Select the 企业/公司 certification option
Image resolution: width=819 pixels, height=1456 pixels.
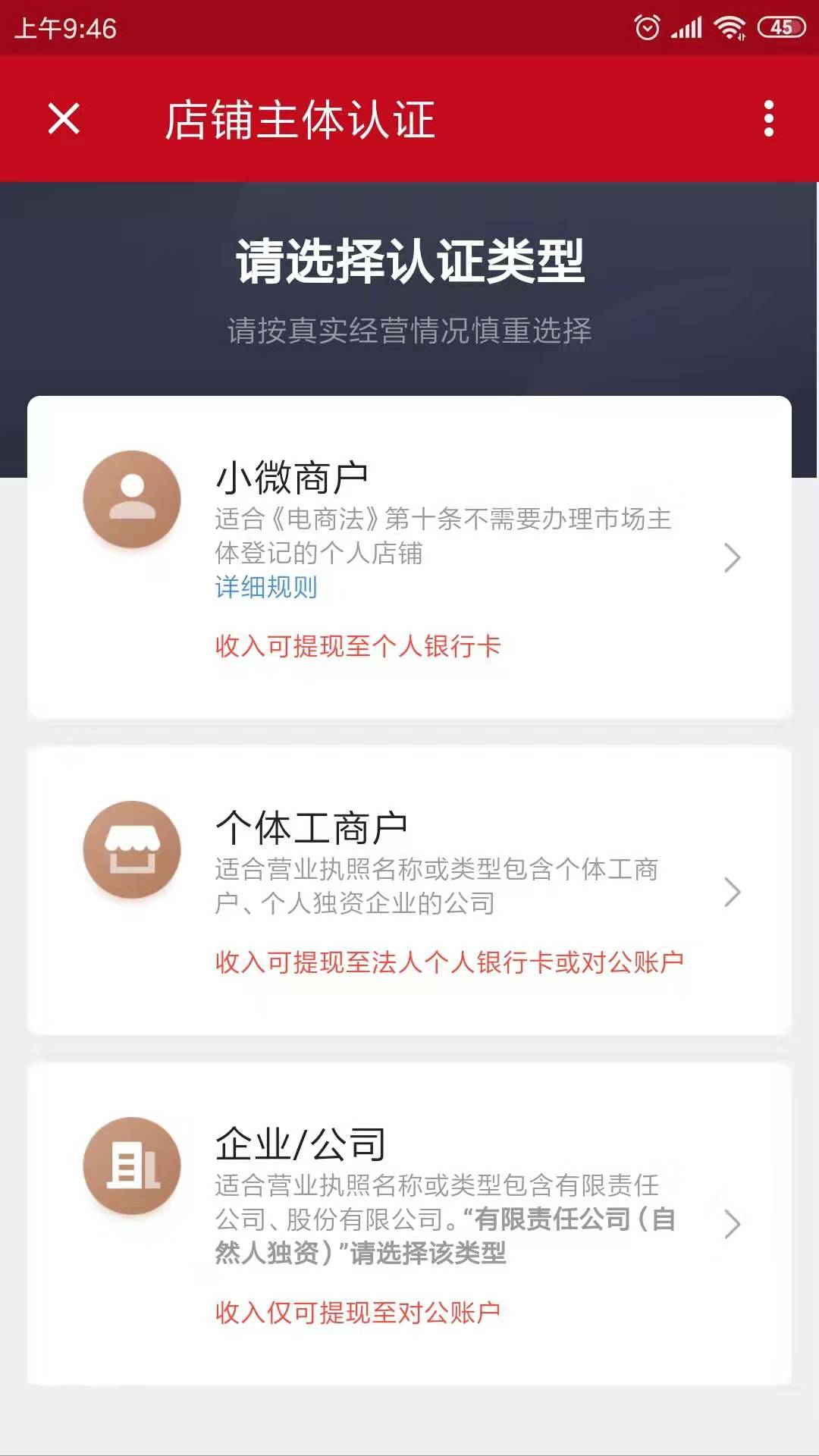pyautogui.click(x=409, y=1224)
